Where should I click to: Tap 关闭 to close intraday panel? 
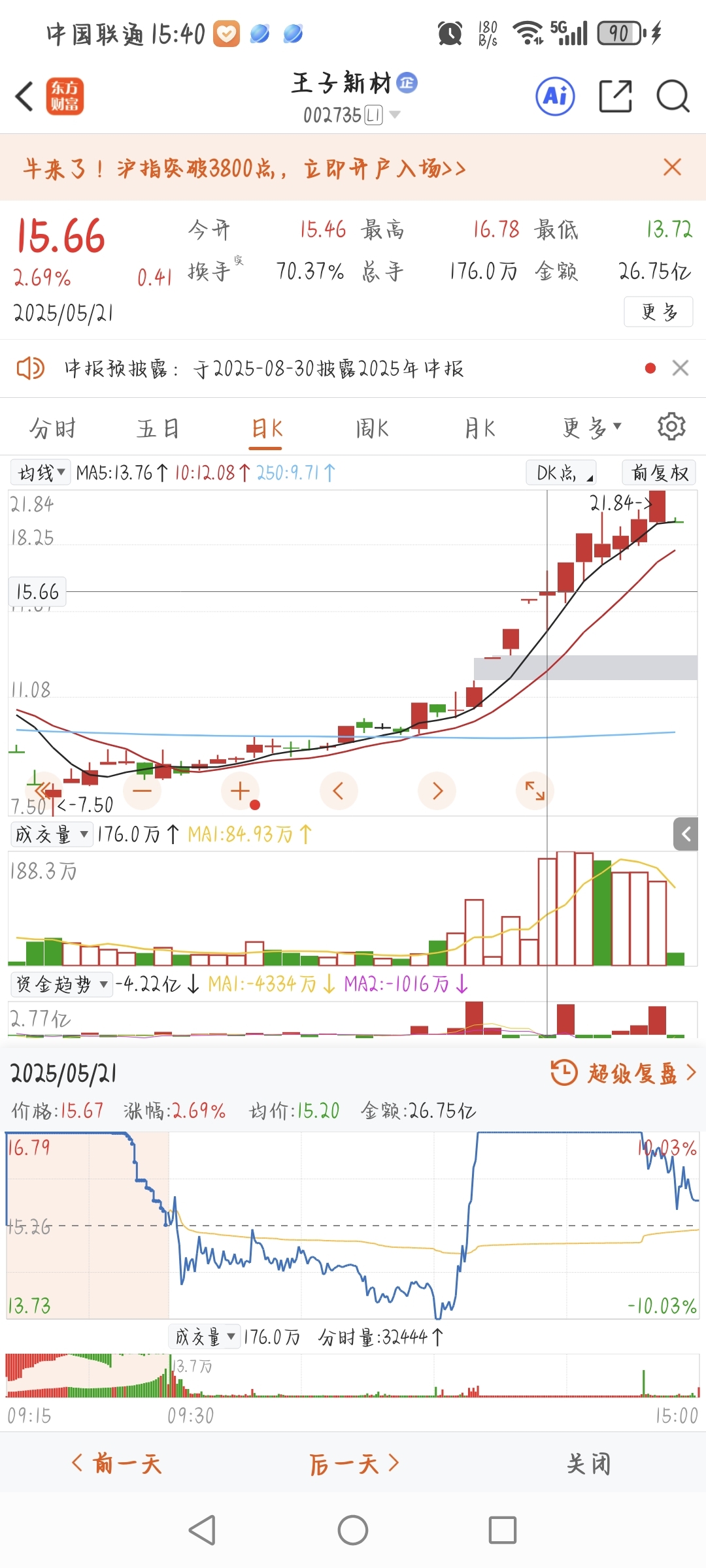coord(588,1463)
